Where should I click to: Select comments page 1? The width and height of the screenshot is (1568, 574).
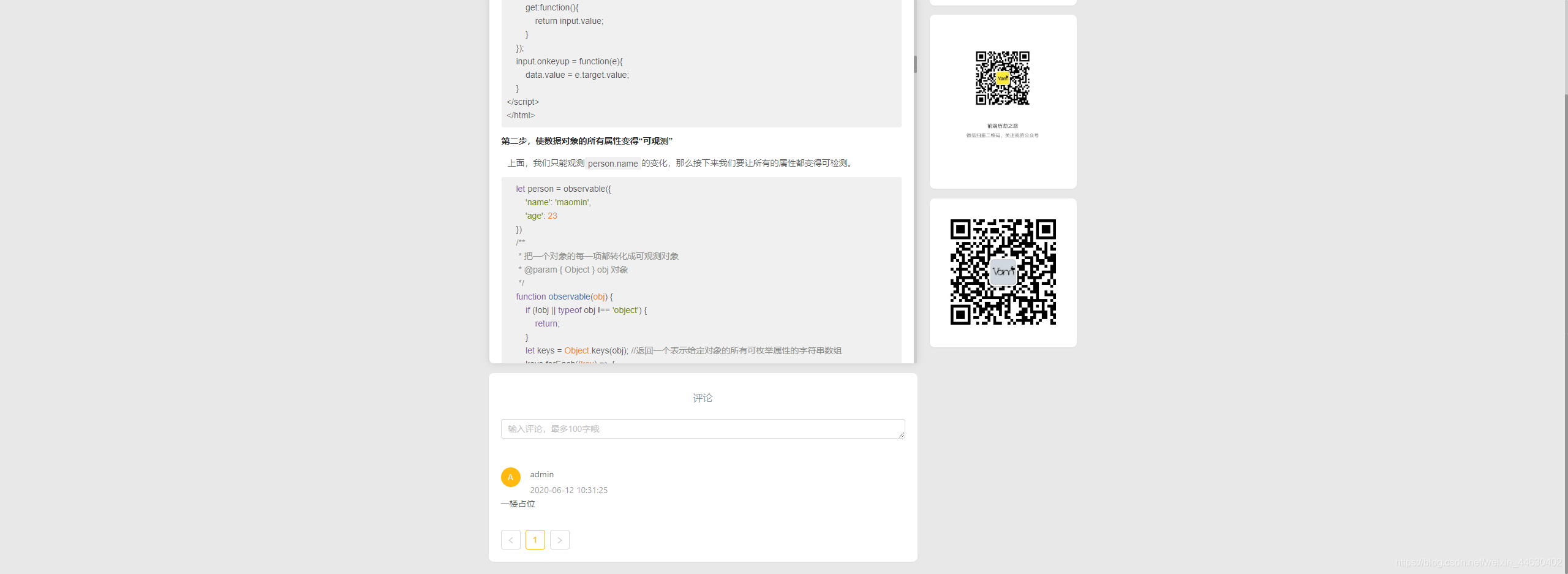tap(535, 540)
